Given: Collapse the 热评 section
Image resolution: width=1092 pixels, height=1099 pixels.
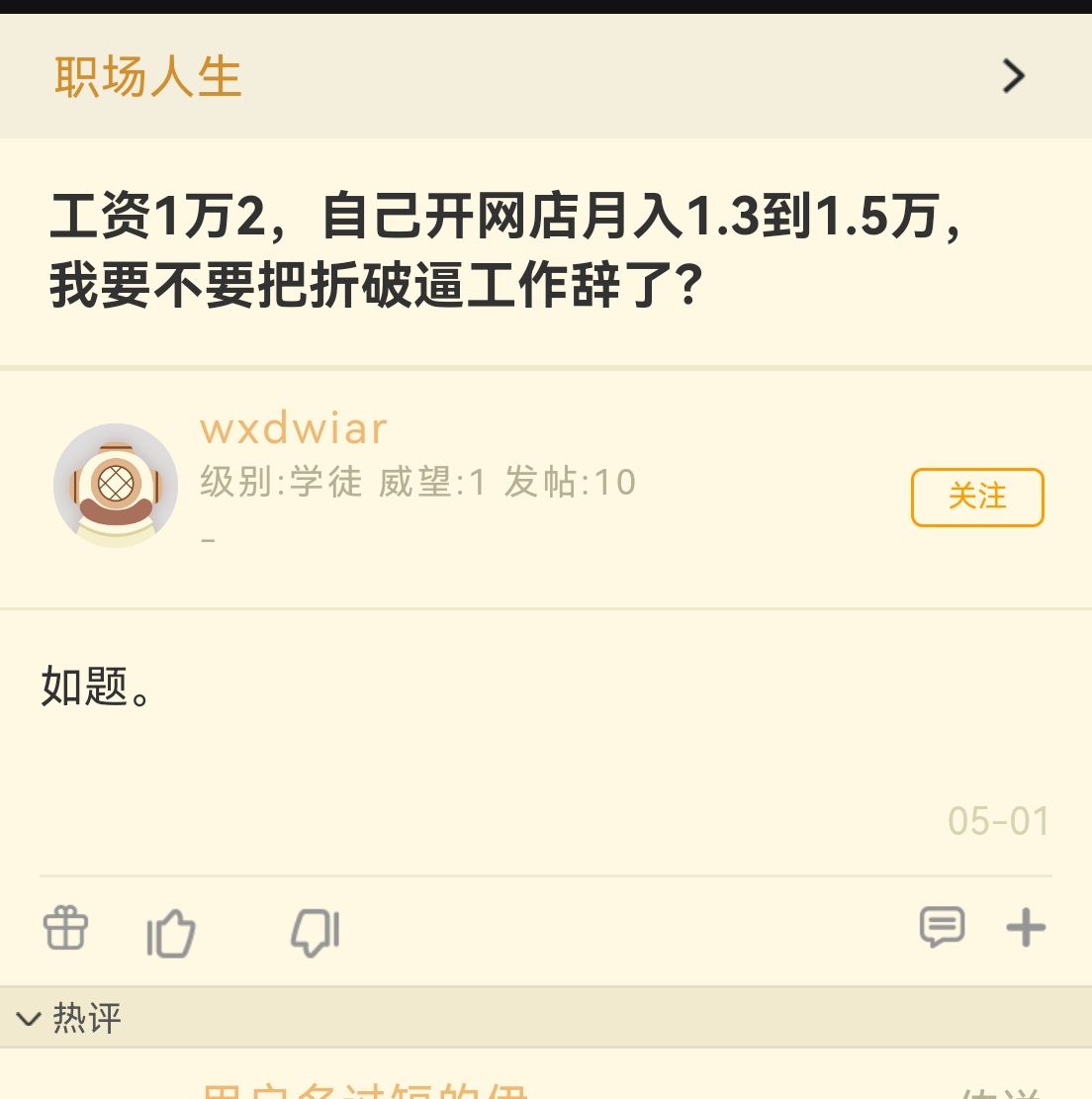Looking at the screenshot, I should click(x=69, y=1018).
